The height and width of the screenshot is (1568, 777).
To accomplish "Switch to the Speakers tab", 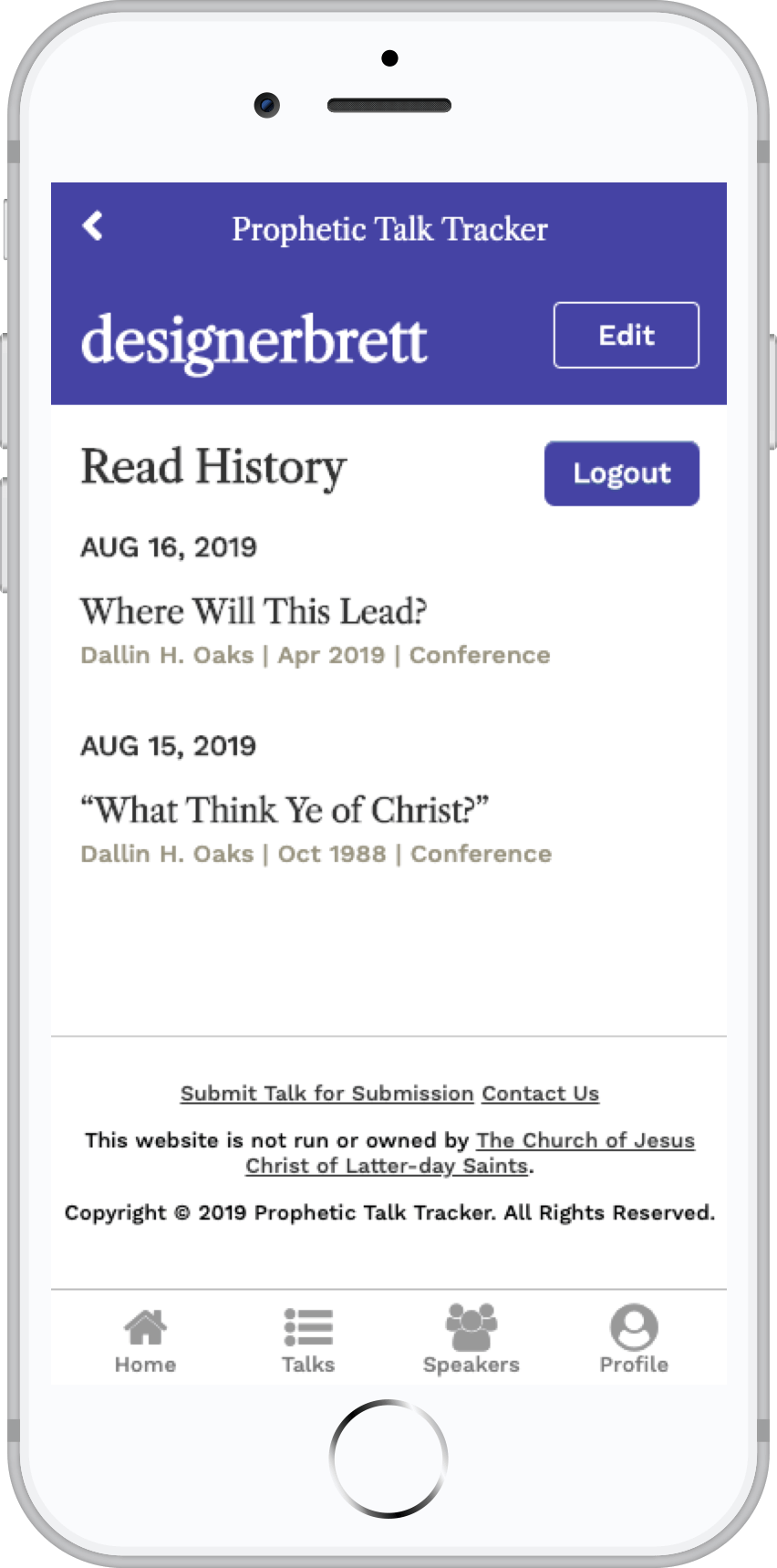I will click(471, 1340).
